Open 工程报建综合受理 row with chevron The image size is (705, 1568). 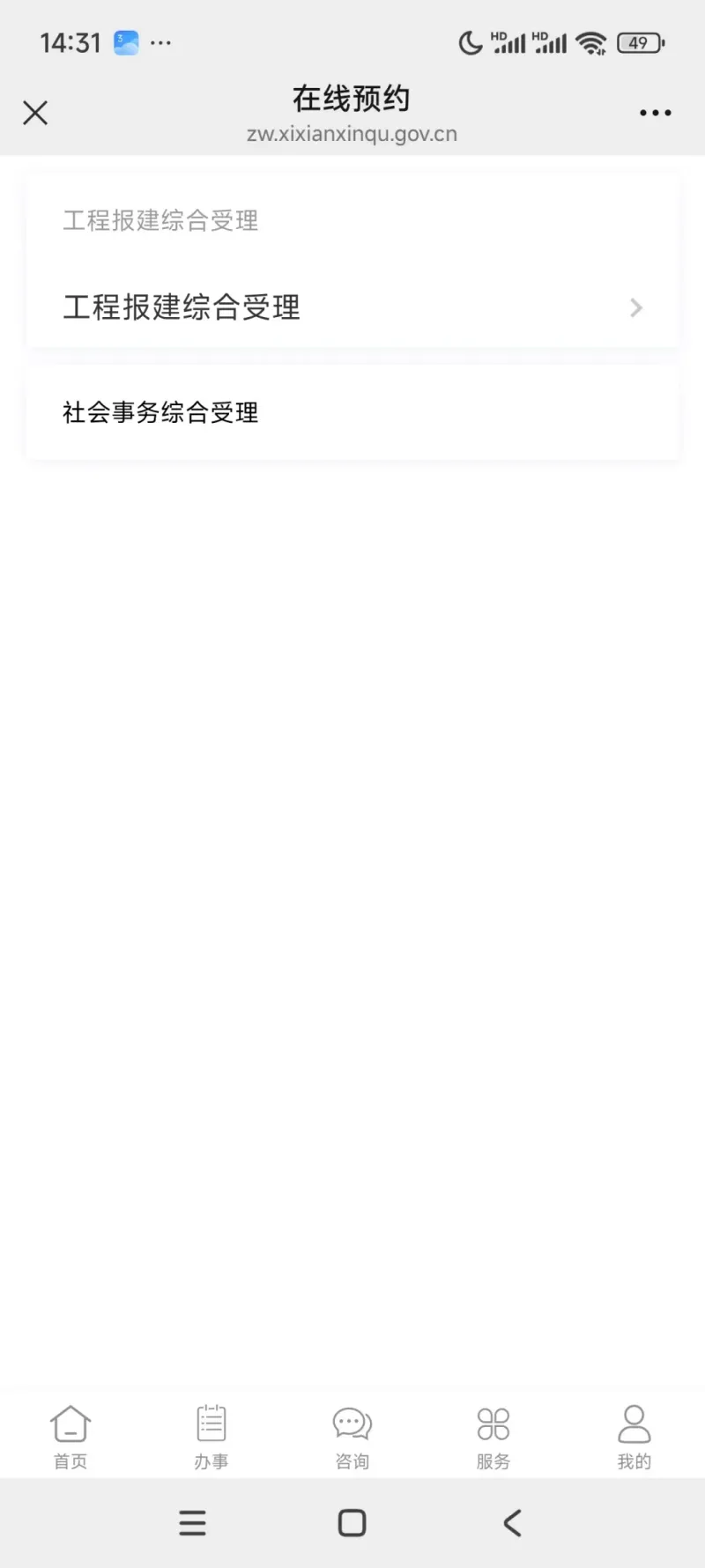(x=352, y=307)
